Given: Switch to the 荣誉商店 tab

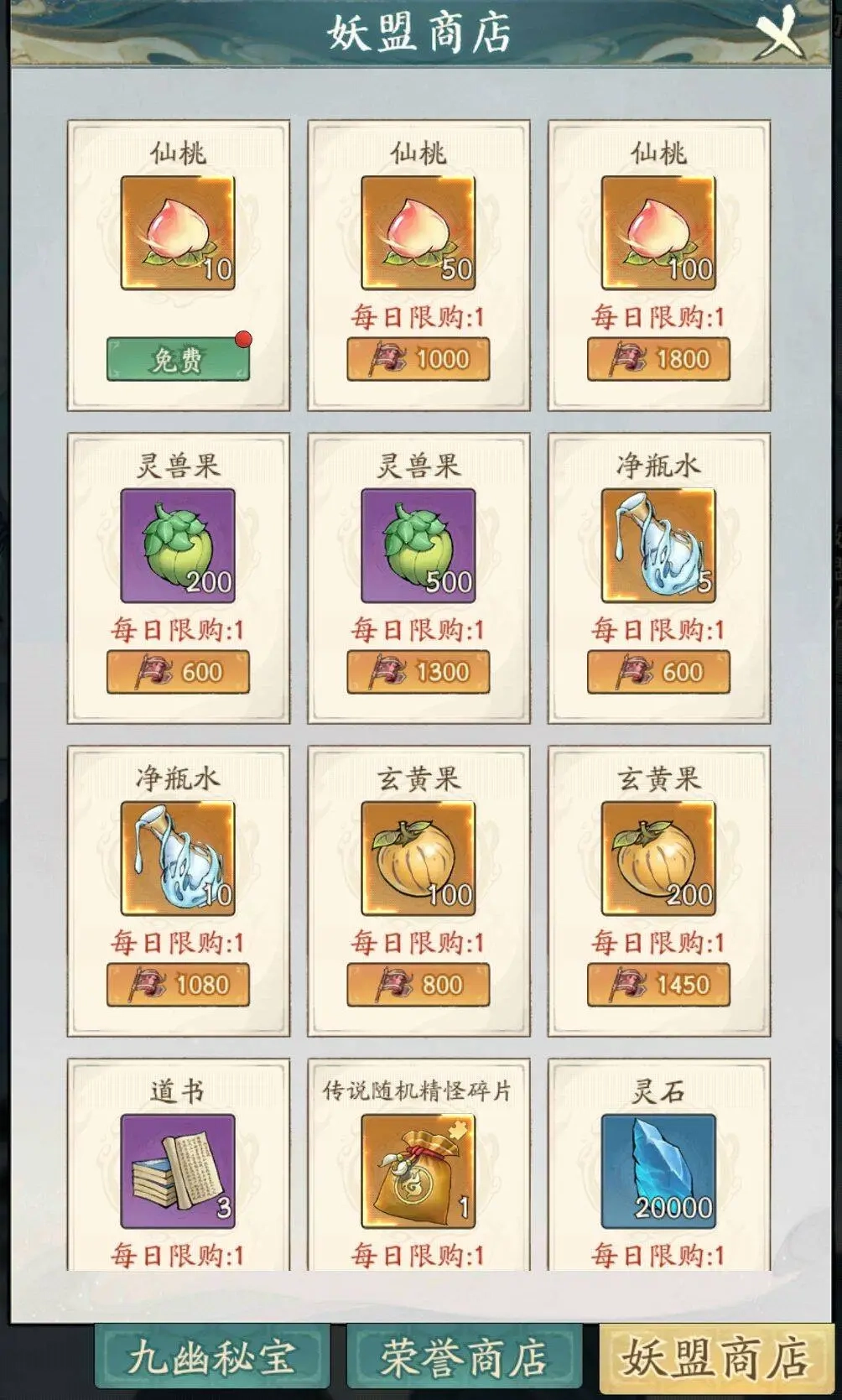Looking at the screenshot, I should click(463, 1358).
